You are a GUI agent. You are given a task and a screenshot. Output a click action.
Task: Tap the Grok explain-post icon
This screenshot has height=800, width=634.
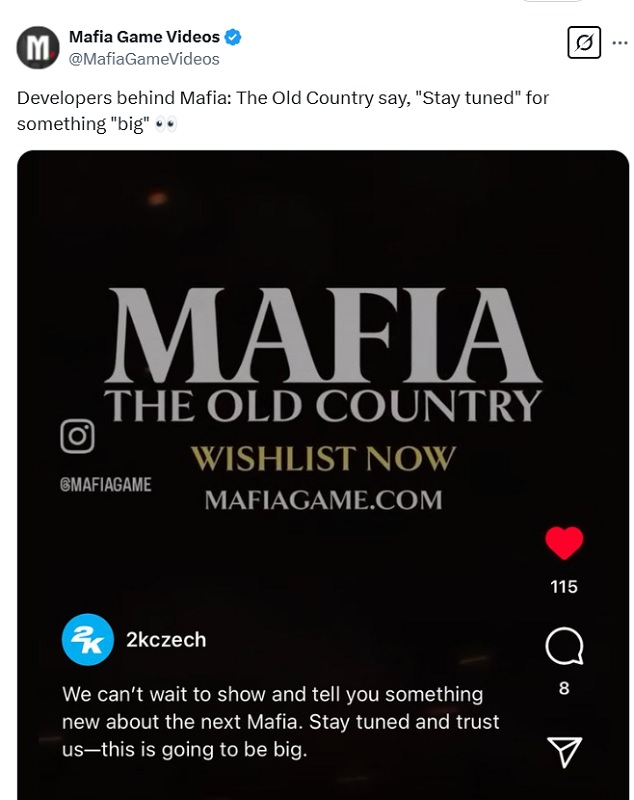[x=583, y=43]
